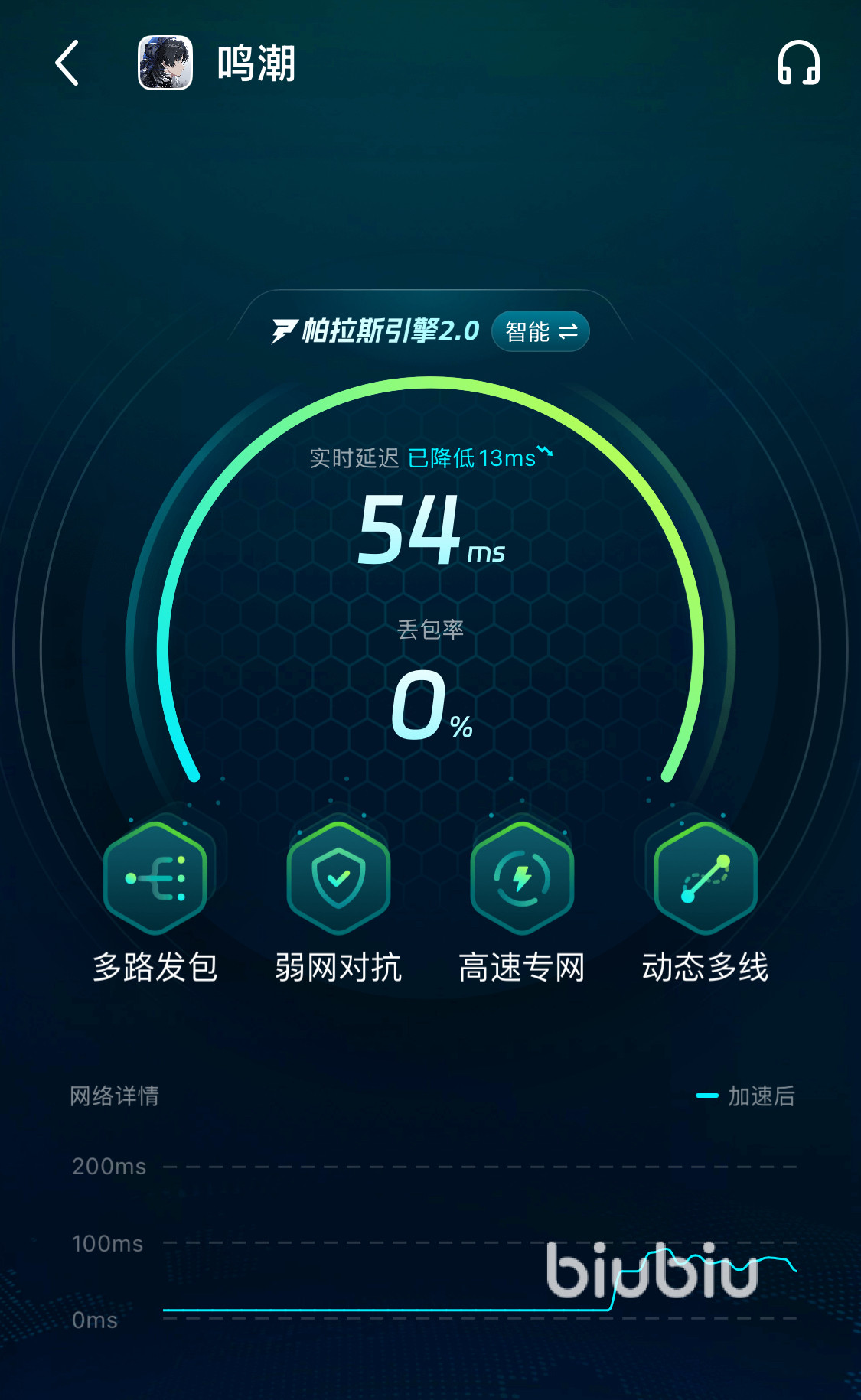
Task: Go back using the arrow icon
Action: 67,63
